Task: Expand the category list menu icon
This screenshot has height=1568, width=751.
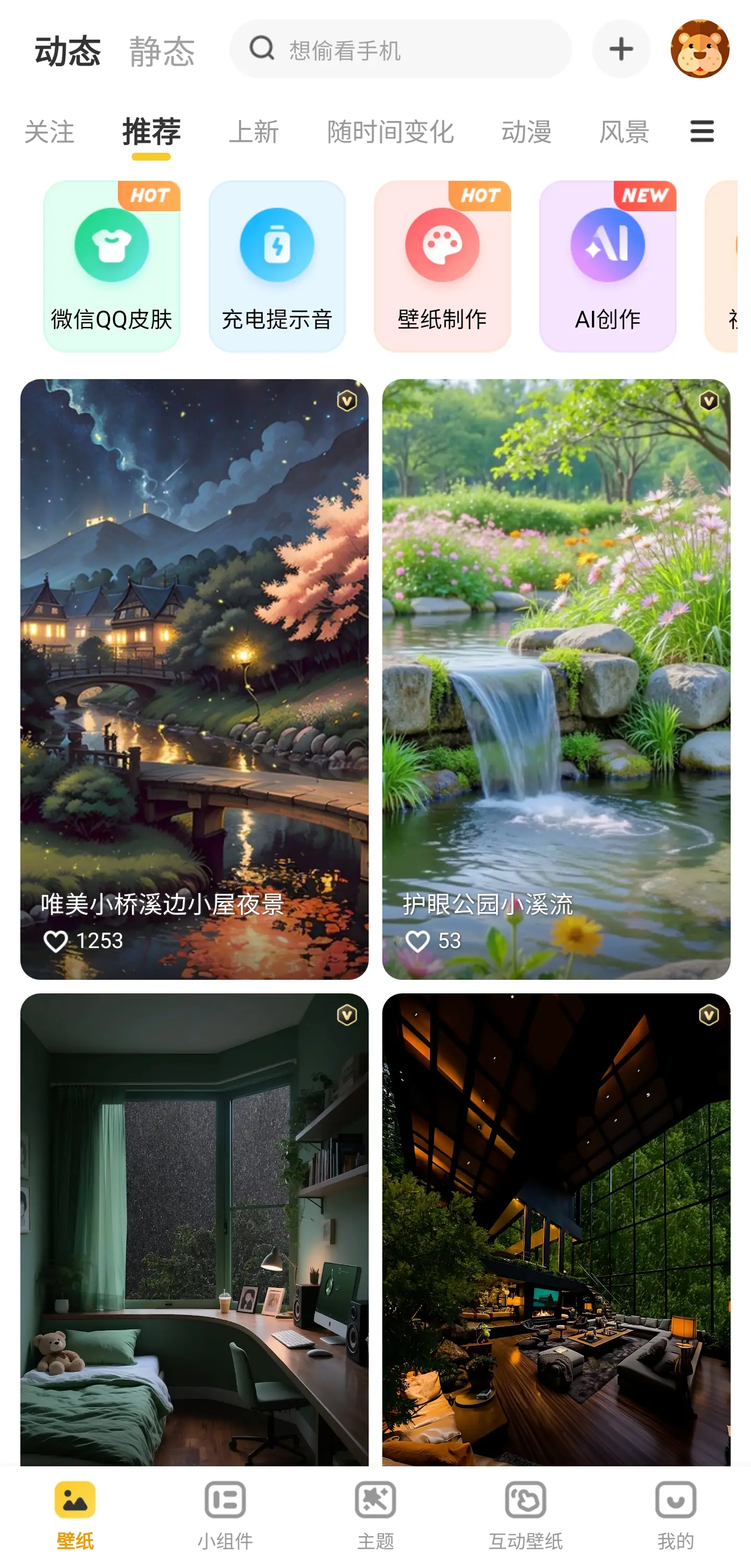Action: (x=701, y=131)
